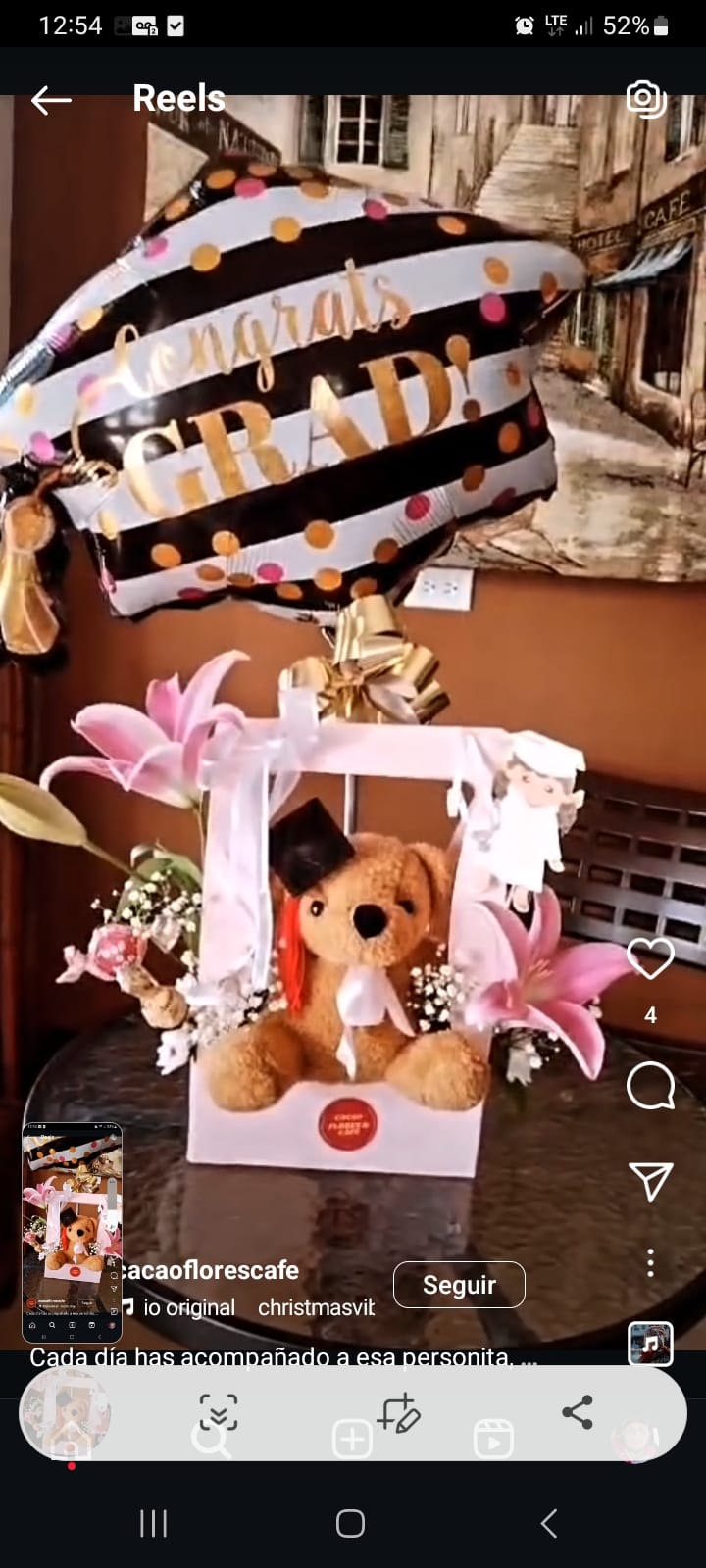Open the camera to create a reel
706x1568 pixels.
[x=646, y=98]
